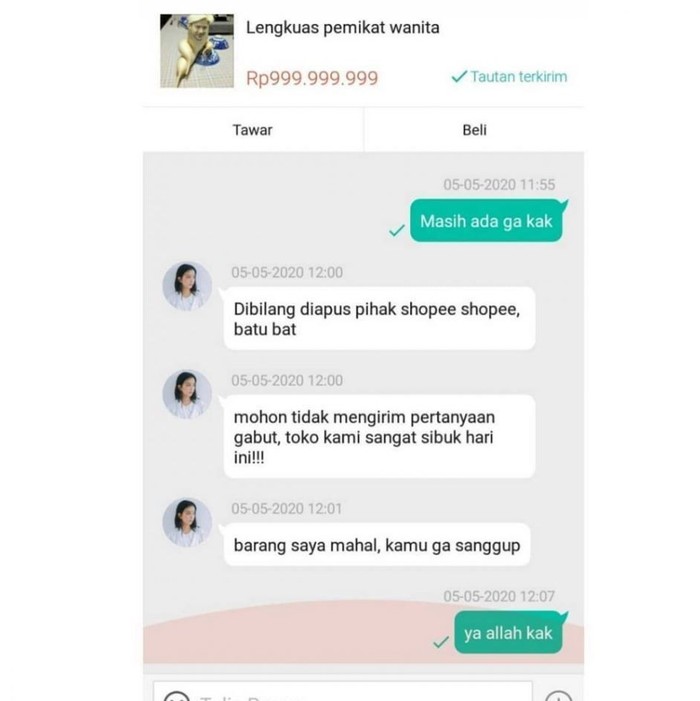Screen dimensions: 700x701
Task: Open seller avatar beside "barang saya mahal" message
Action: coord(187,522)
